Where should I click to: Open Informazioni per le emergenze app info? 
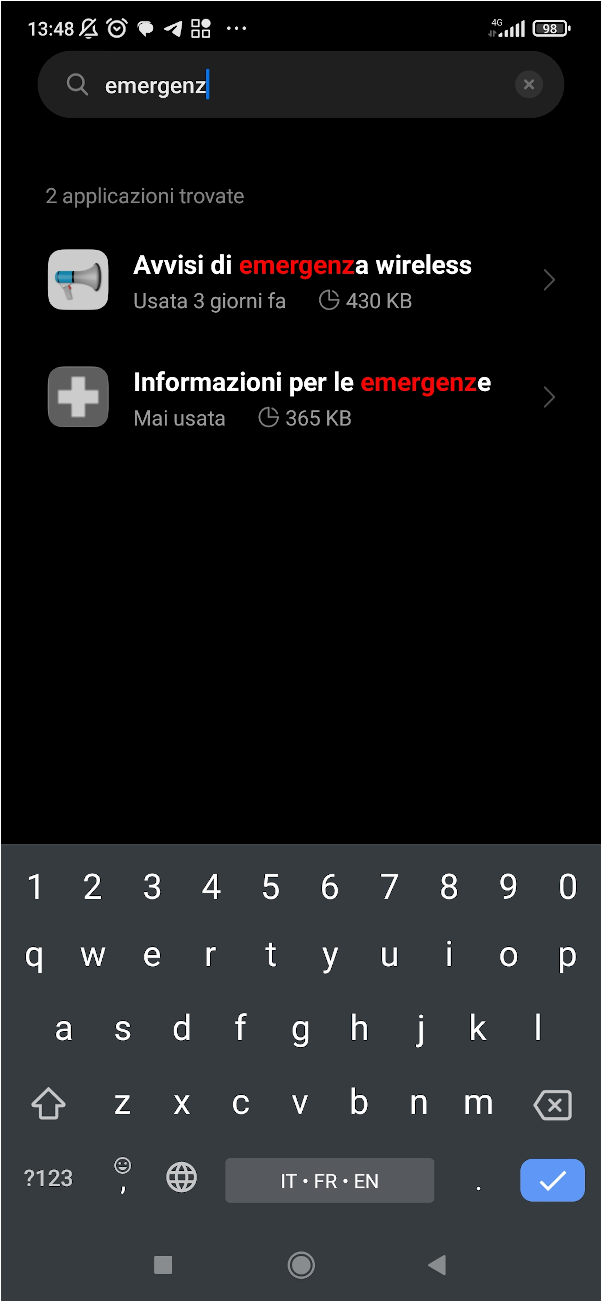pyautogui.click(x=301, y=397)
